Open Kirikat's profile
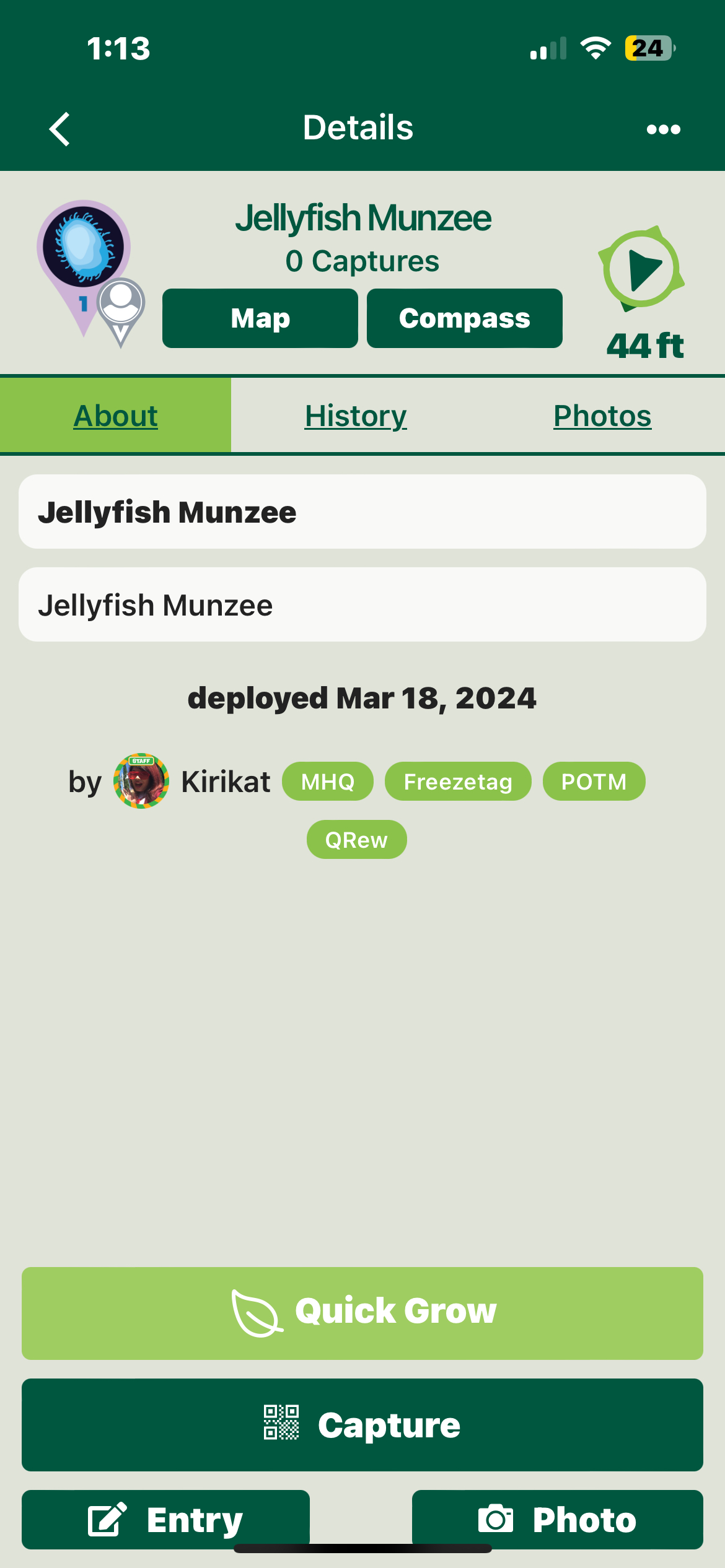Image resolution: width=725 pixels, height=1568 pixels. (224, 782)
